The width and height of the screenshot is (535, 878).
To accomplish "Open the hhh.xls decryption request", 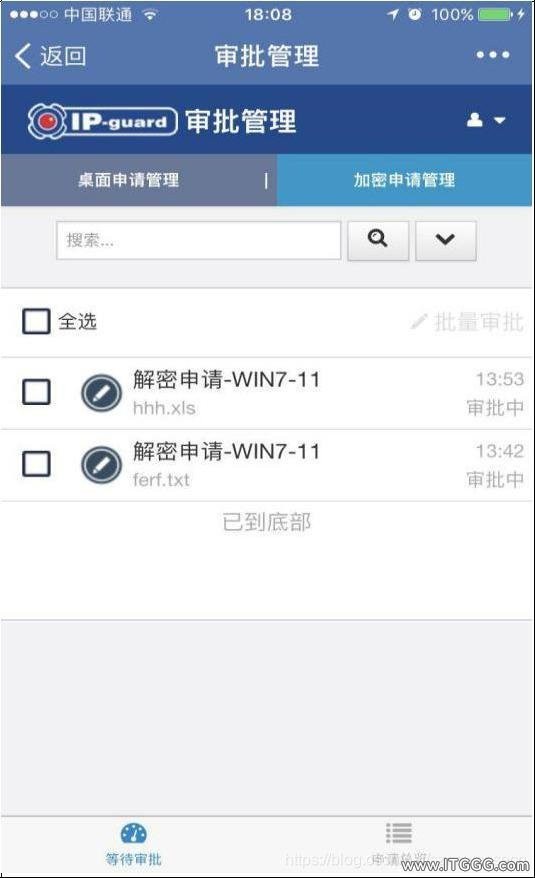I will coord(267,393).
